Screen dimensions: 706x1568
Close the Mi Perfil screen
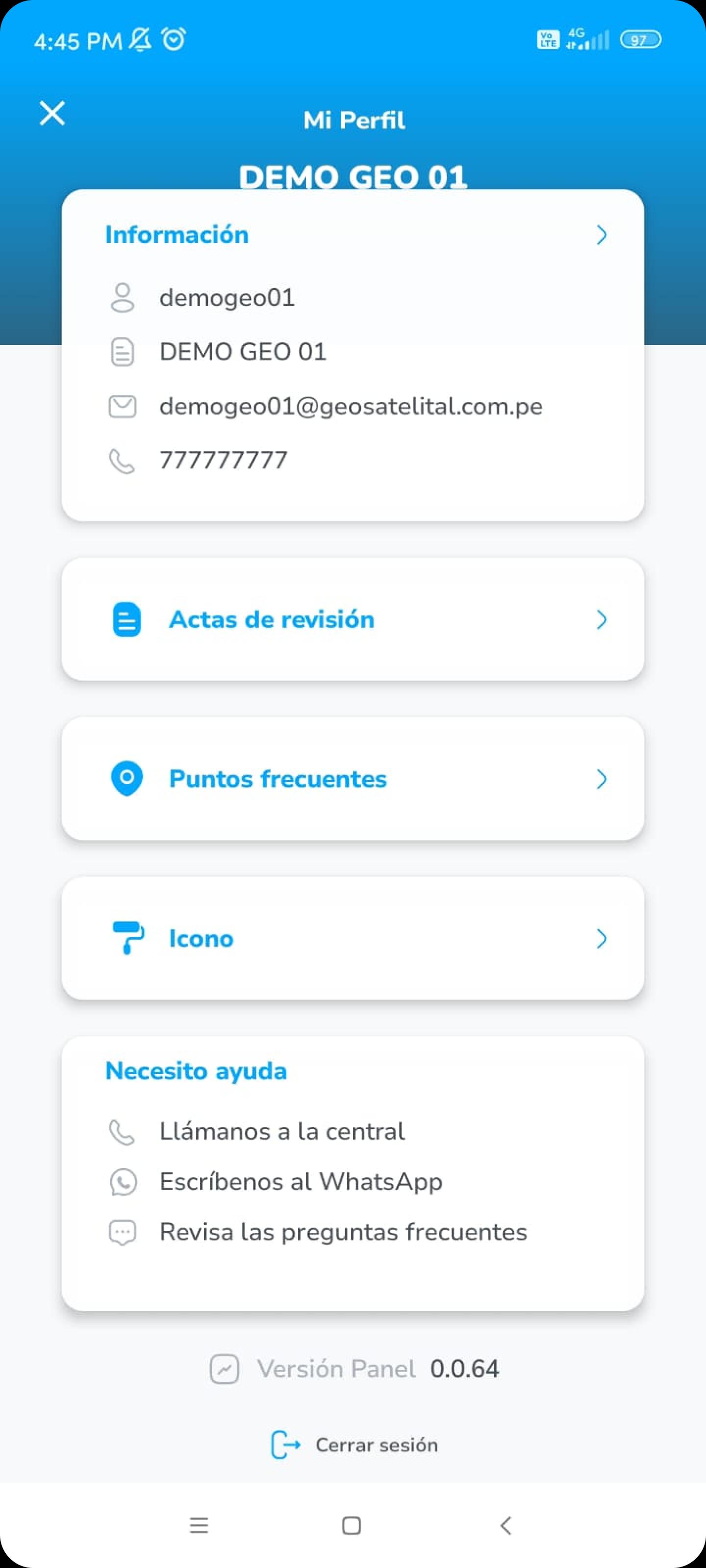point(52,113)
